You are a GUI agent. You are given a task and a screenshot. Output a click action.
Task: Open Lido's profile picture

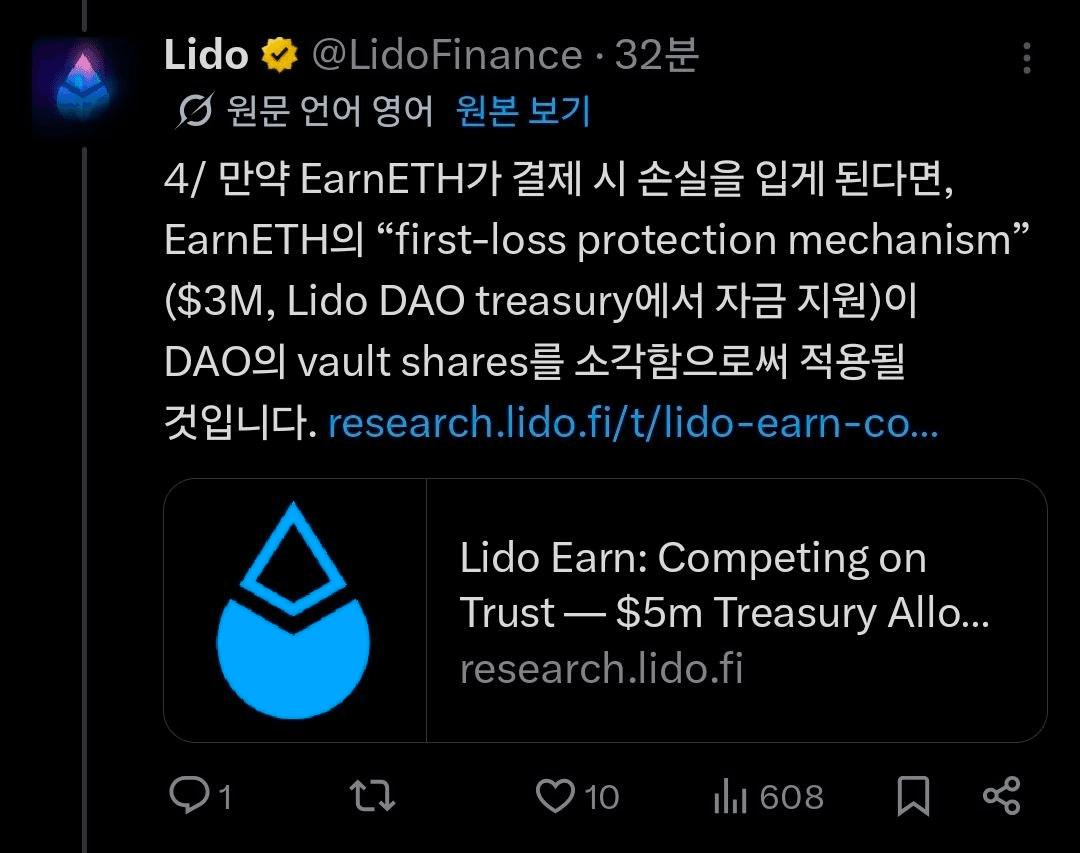point(81,89)
